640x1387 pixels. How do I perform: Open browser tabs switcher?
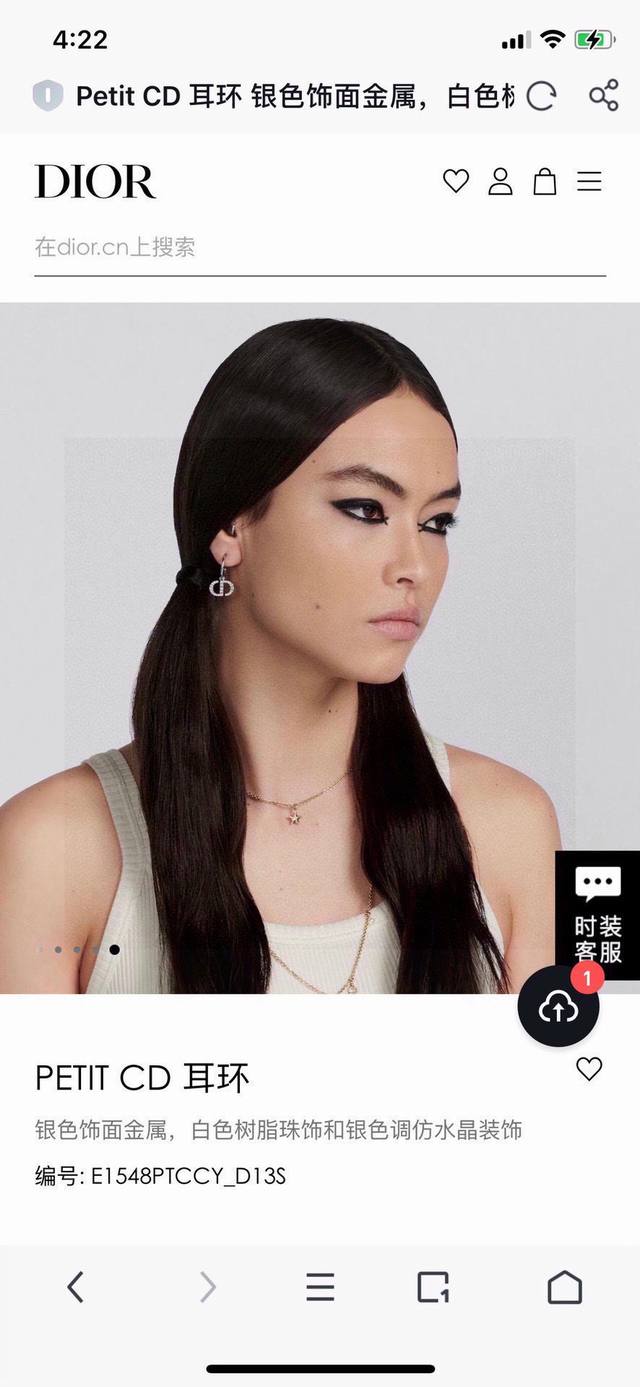click(x=433, y=1286)
